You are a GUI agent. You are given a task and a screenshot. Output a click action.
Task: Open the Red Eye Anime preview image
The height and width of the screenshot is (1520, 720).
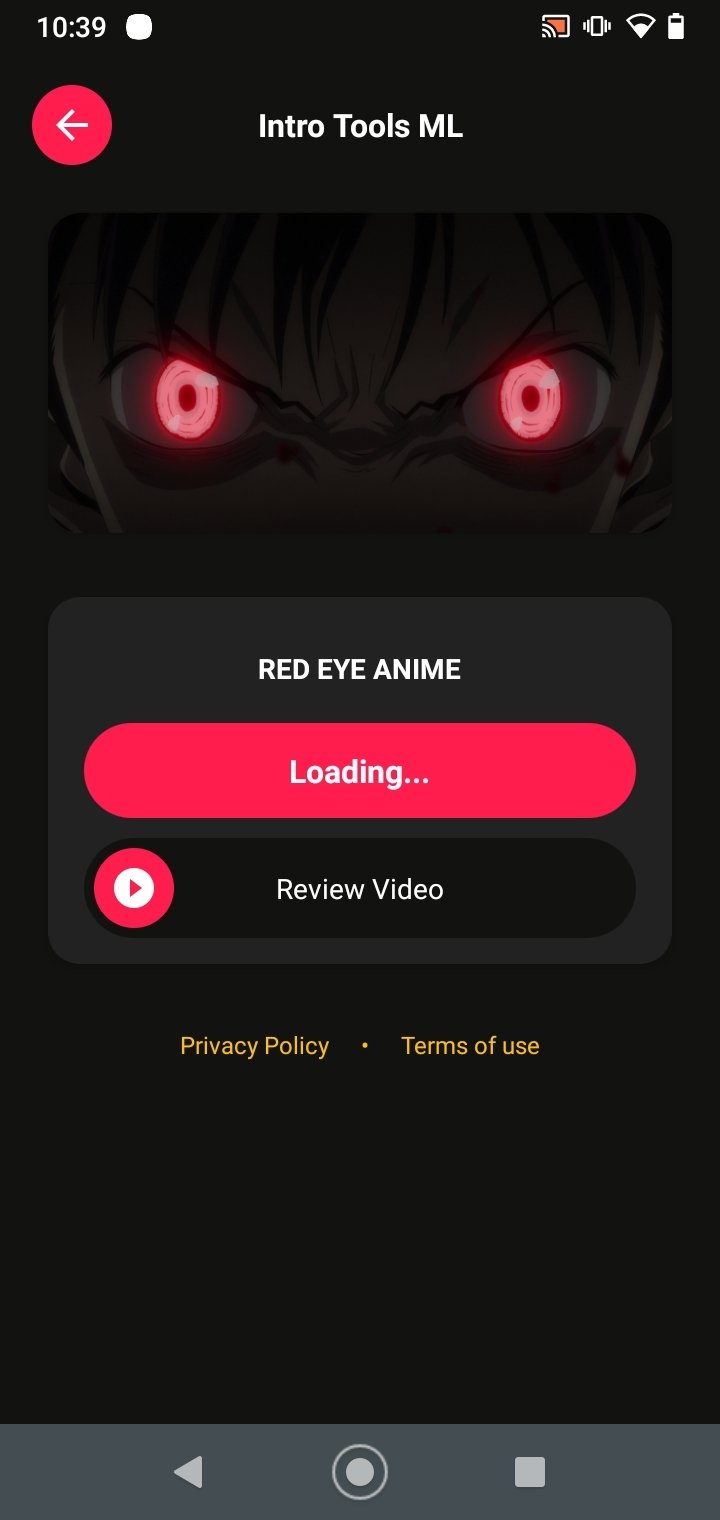pos(360,373)
